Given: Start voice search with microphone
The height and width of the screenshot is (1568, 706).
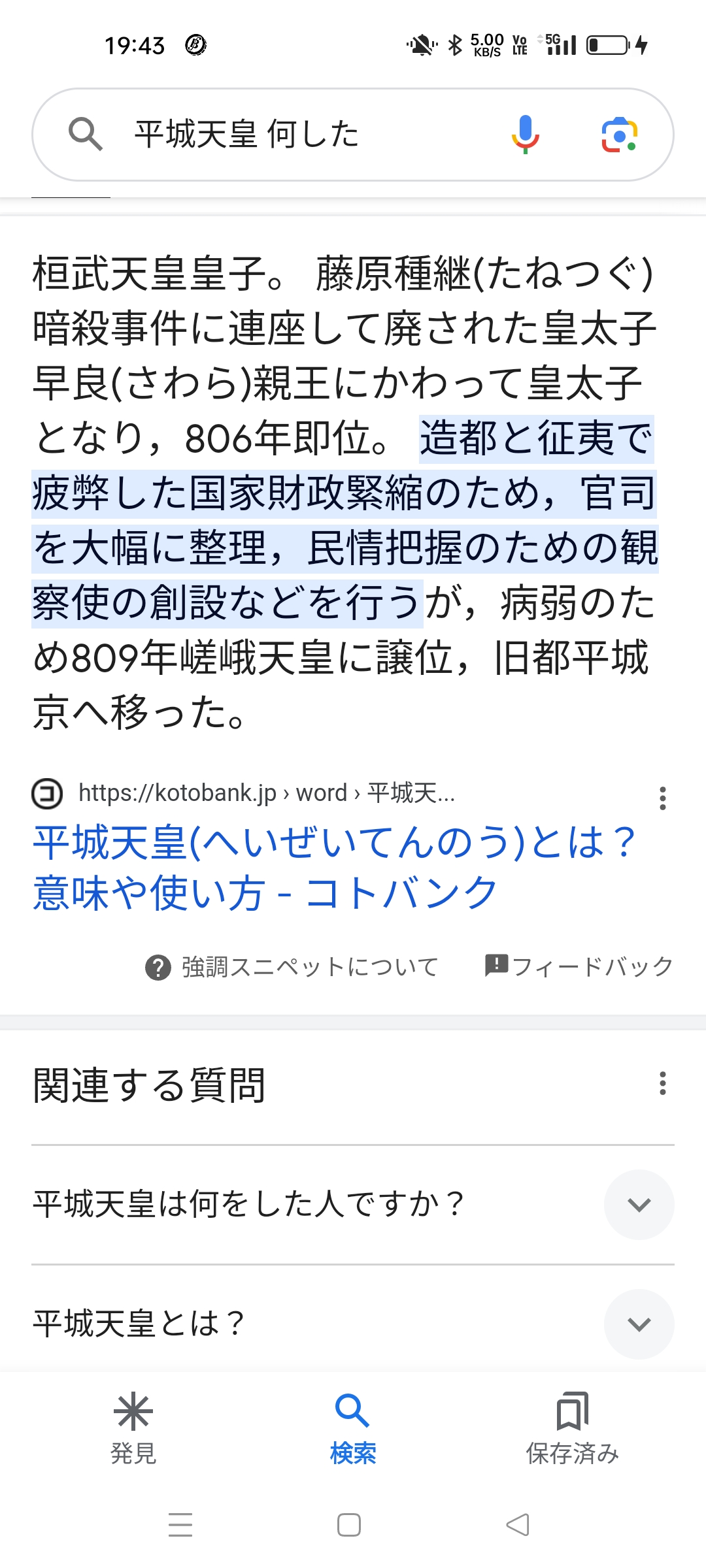Looking at the screenshot, I should (x=525, y=135).
